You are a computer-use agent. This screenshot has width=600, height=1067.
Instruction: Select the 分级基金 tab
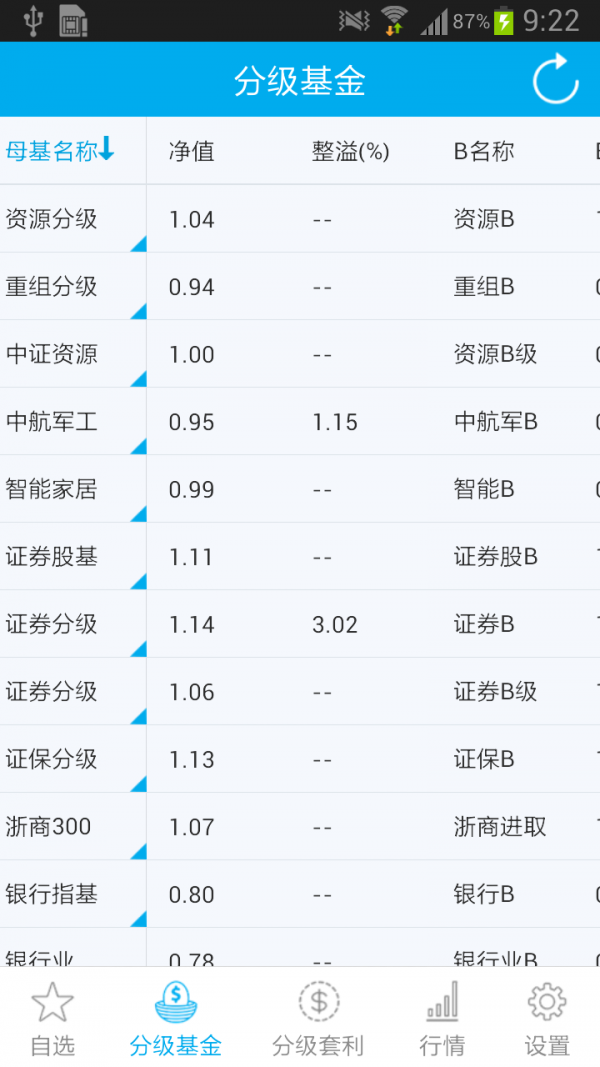[x=176, y=1018]
